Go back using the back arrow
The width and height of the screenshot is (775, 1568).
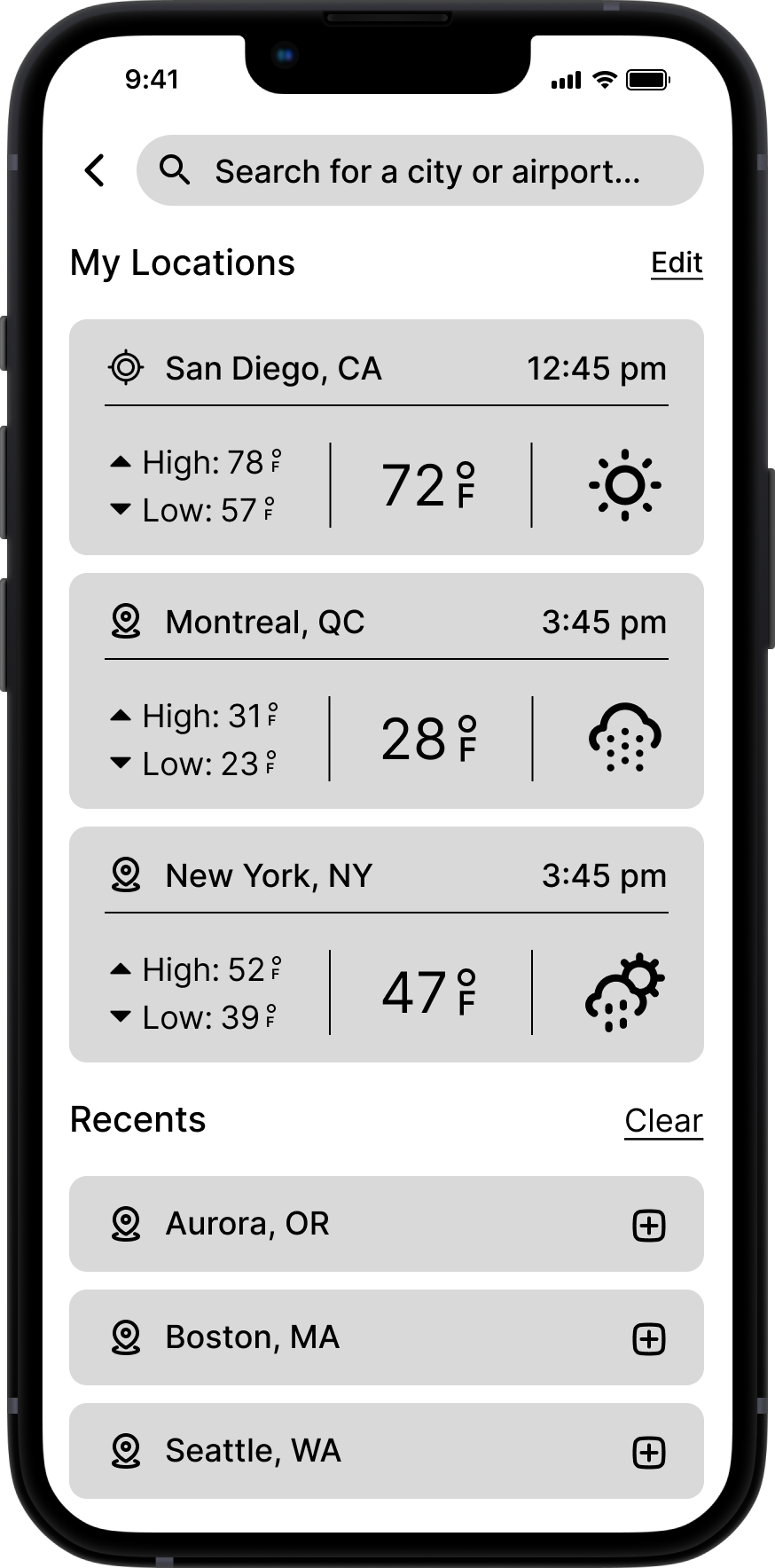(95, 170)
